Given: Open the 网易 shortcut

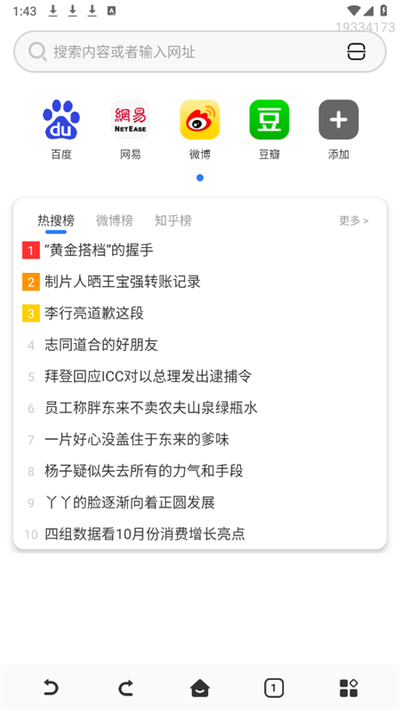Looking at the screenshot, I should [x=131, y=130].
